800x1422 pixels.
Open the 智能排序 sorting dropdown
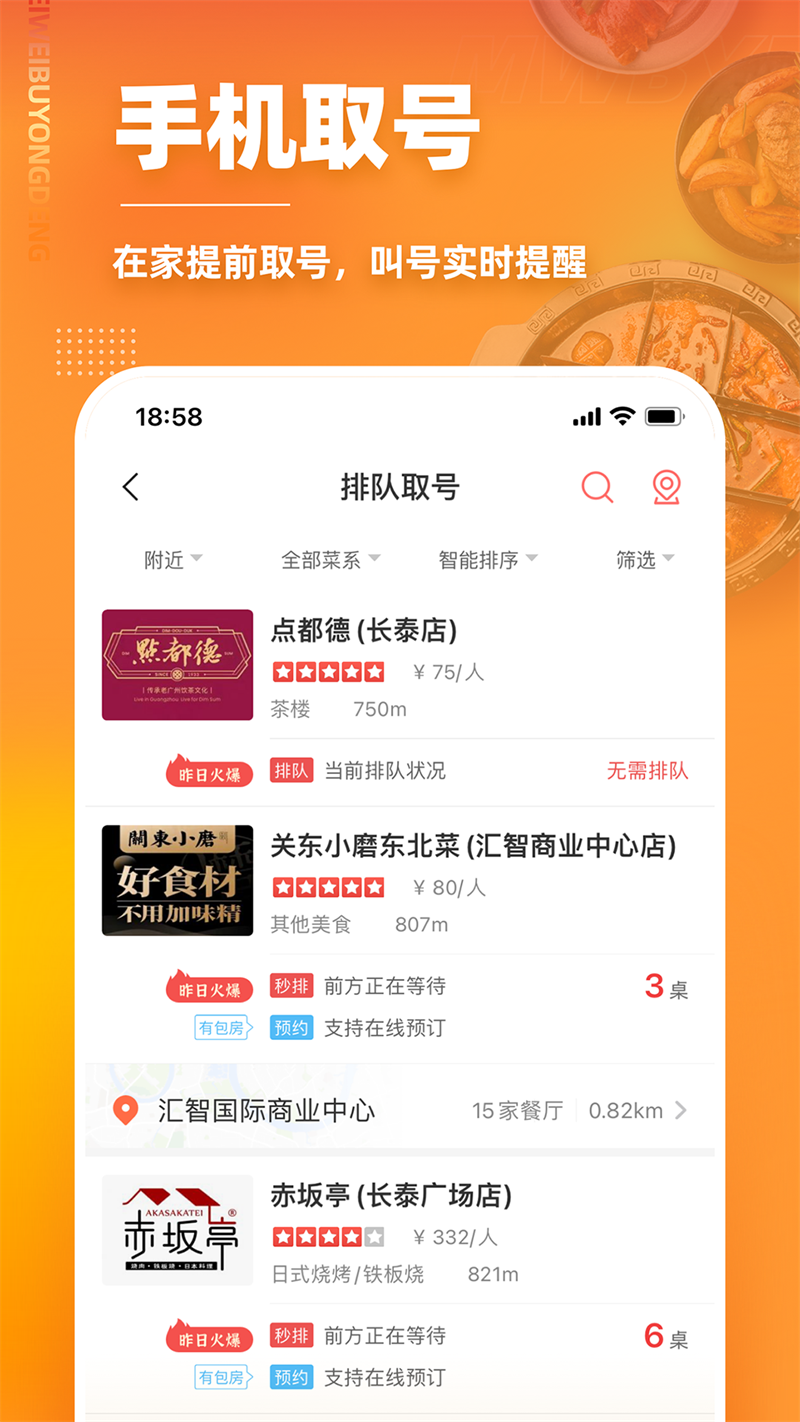click(x=486, y=561)
